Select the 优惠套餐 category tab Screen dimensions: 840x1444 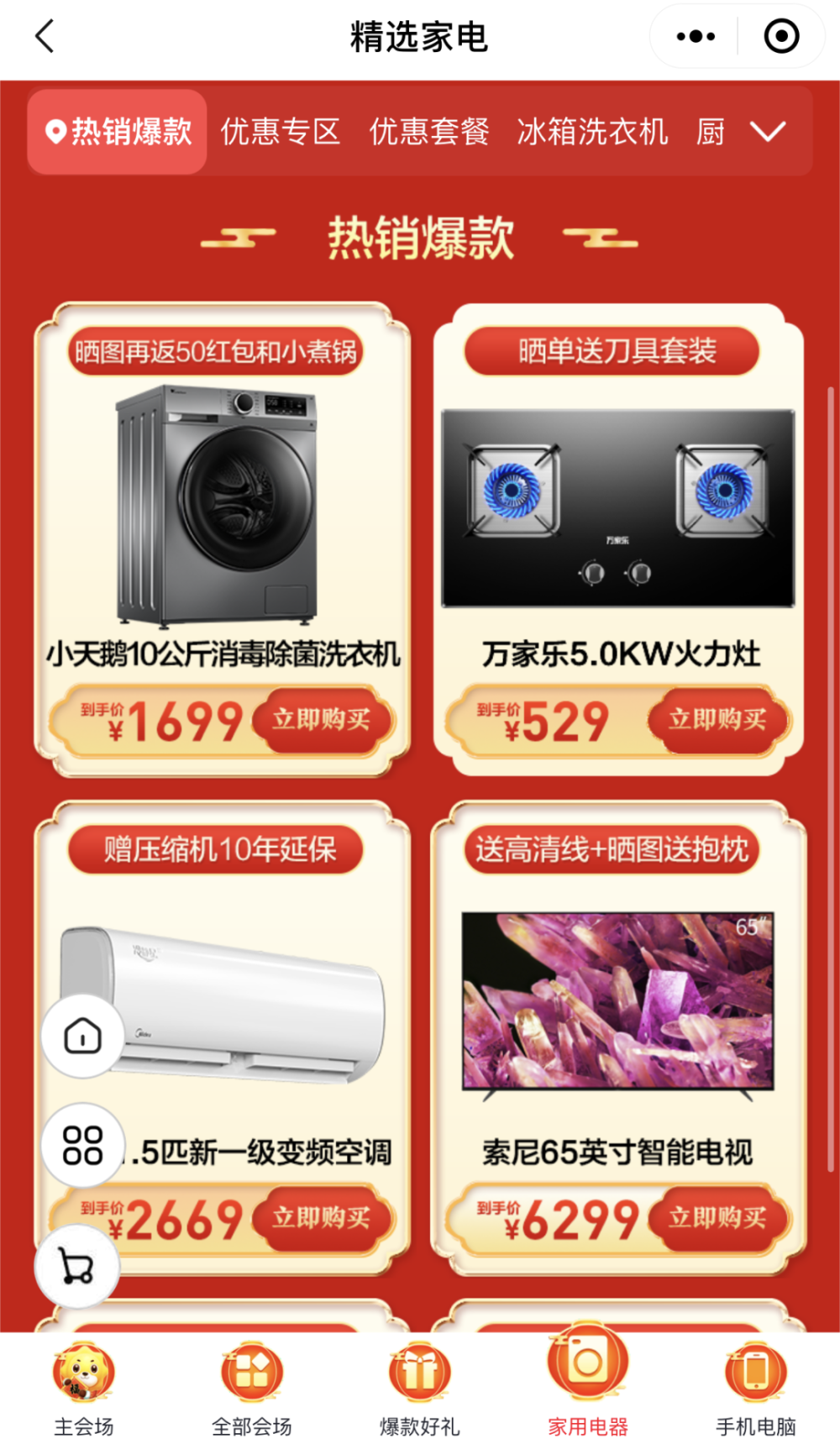429,132
